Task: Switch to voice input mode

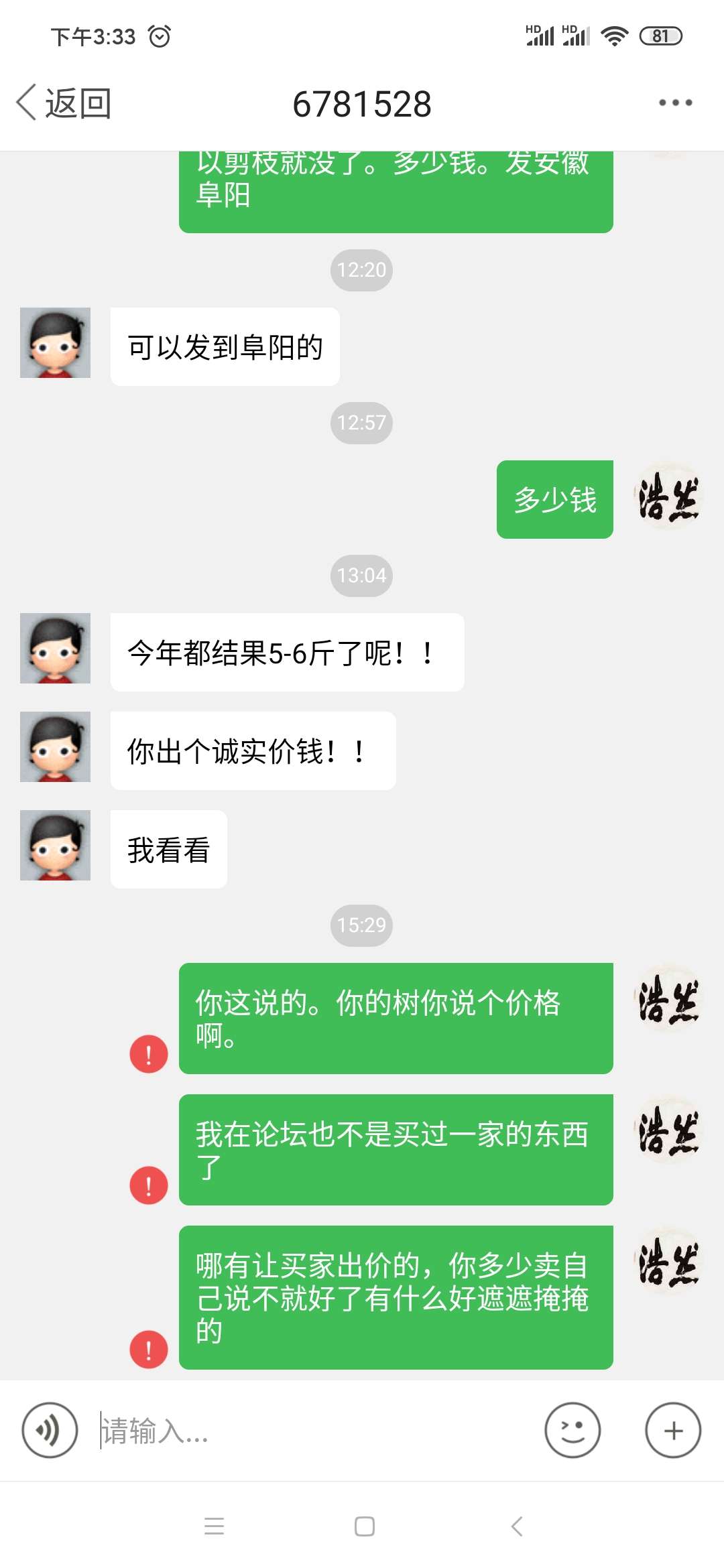Action: 50,1430
